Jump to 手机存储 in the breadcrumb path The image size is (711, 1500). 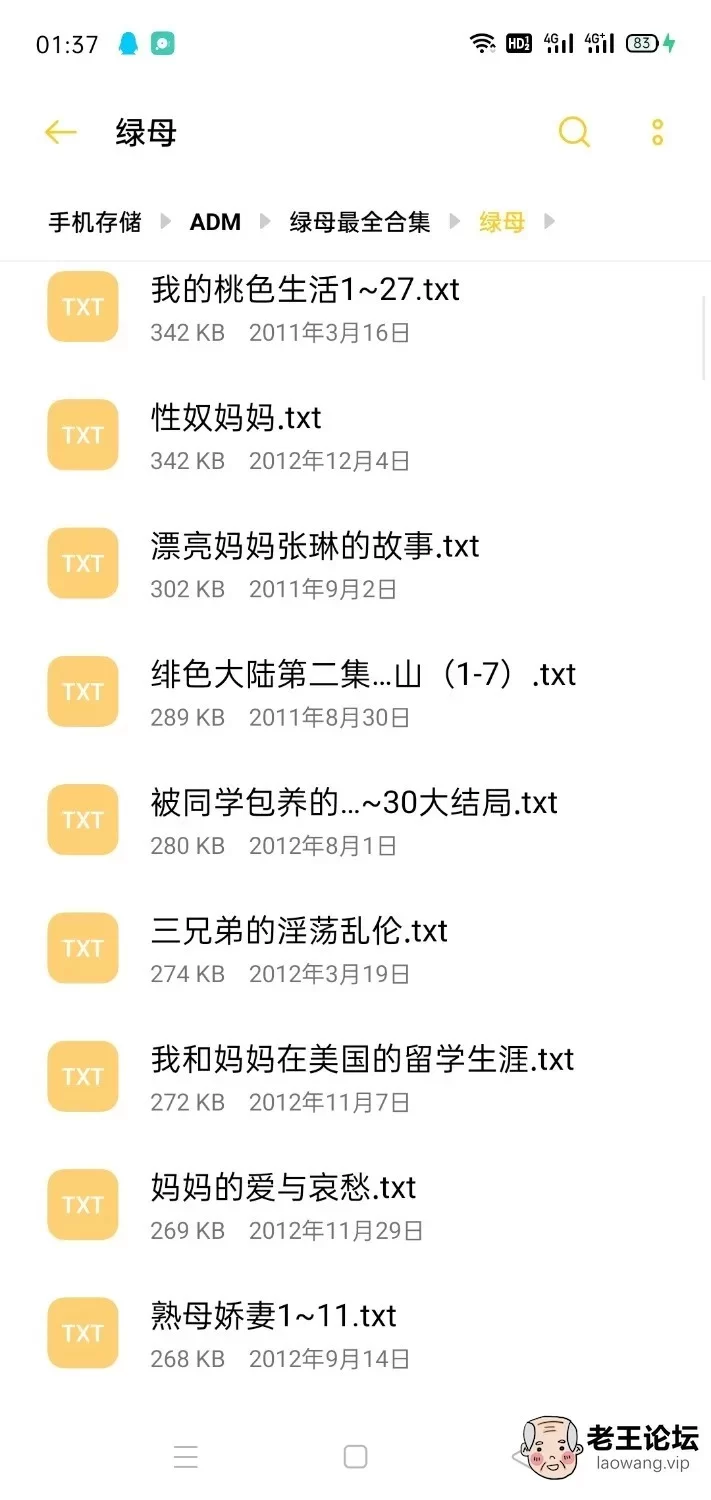point(95,222)
